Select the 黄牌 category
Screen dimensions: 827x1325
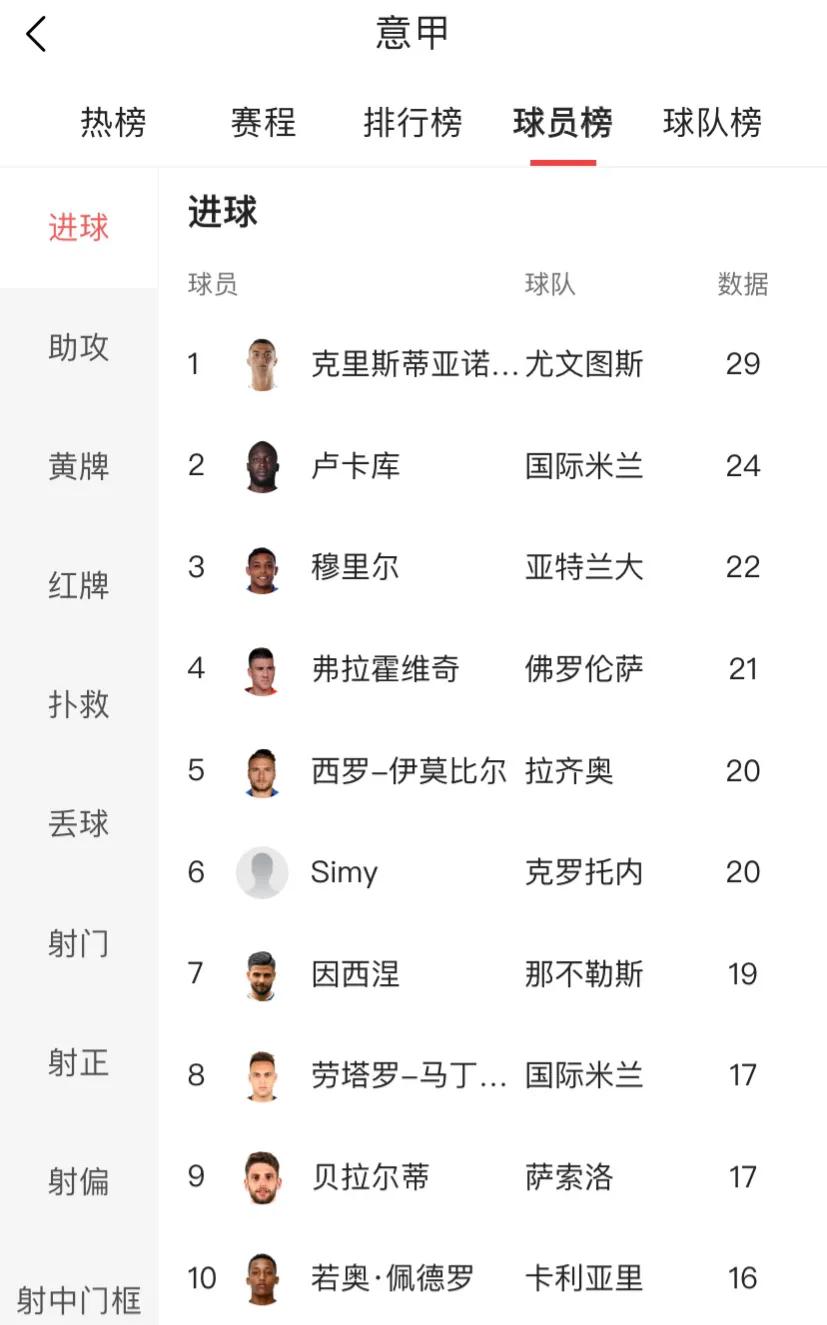[78, 466]
